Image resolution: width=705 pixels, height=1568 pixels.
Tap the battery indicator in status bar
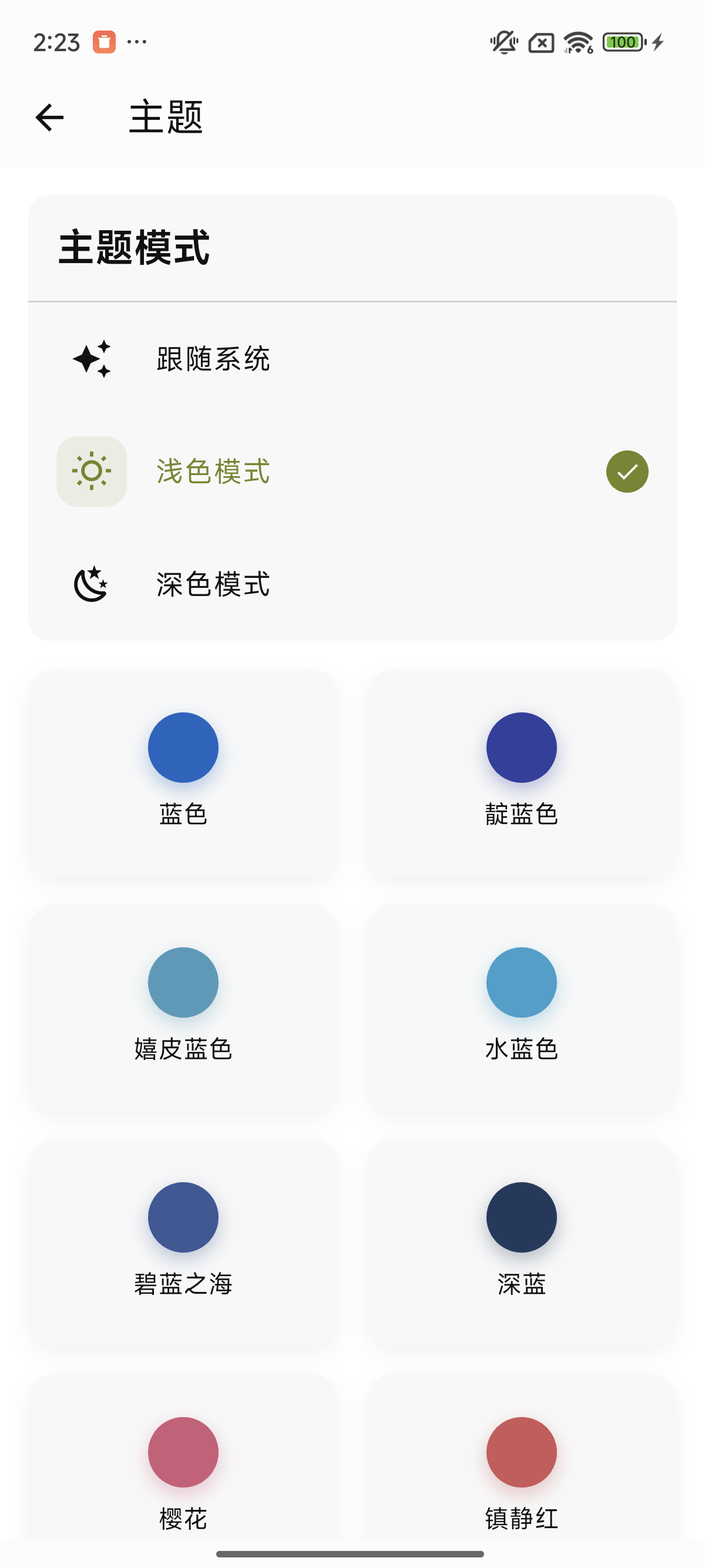click(x=621, y=41)
